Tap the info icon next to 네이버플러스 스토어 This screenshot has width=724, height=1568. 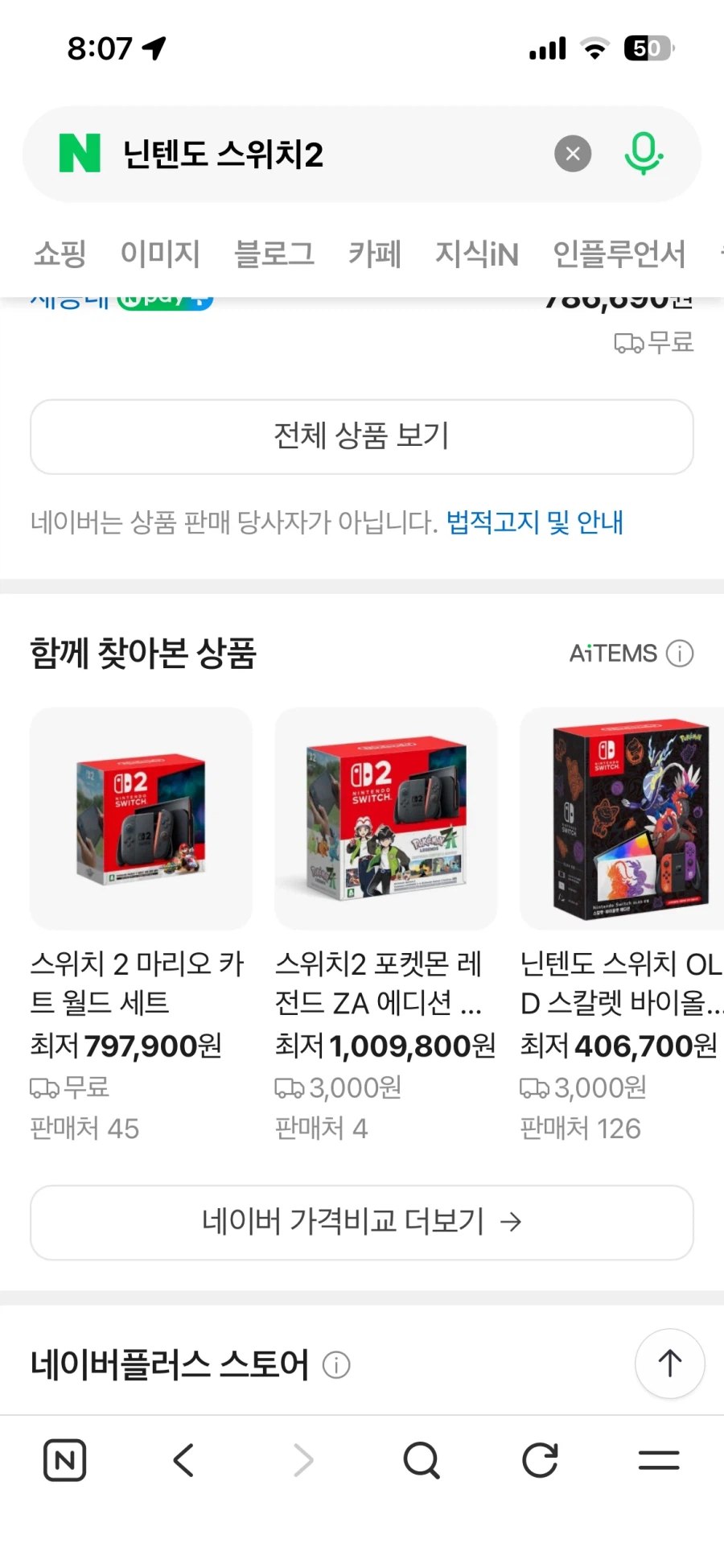[335, 1364]
